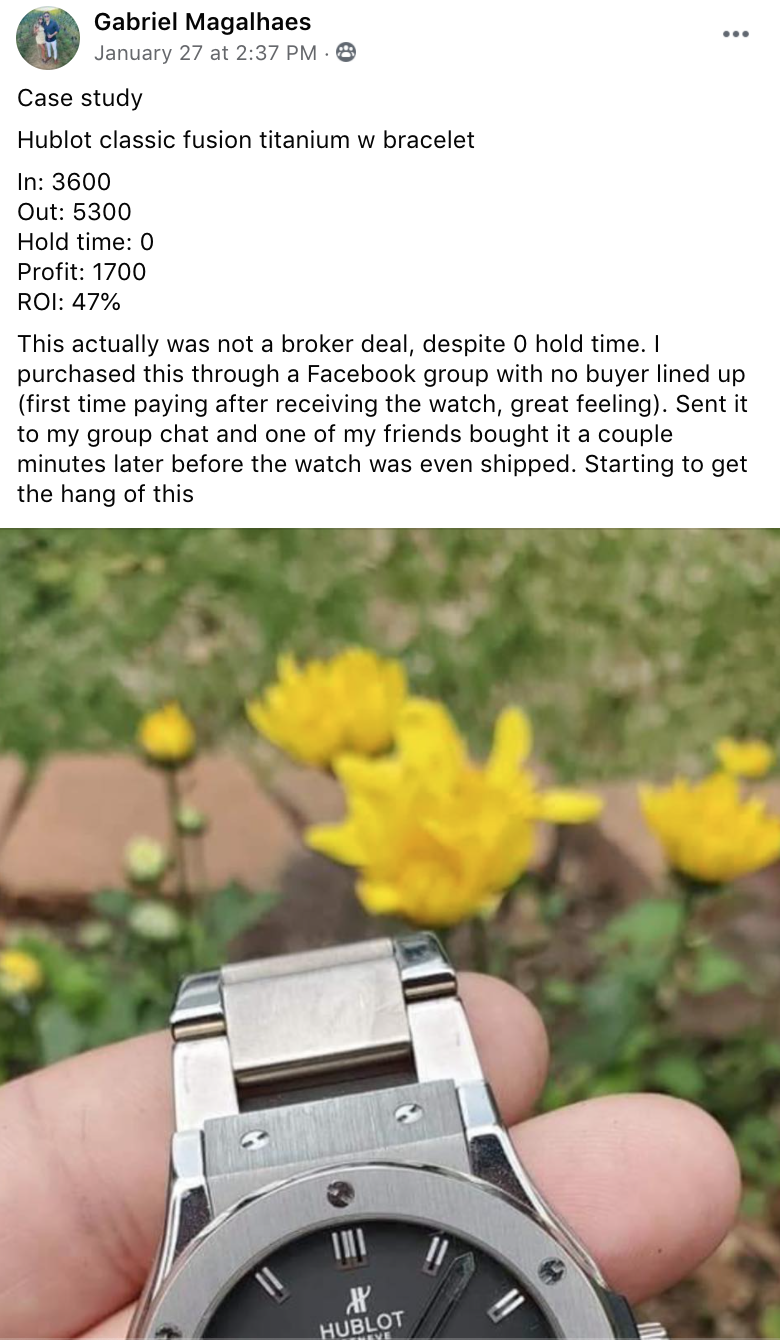Open Gabriel Magalhaes's profile from his name
The image size is (780, 1340).
202,22
